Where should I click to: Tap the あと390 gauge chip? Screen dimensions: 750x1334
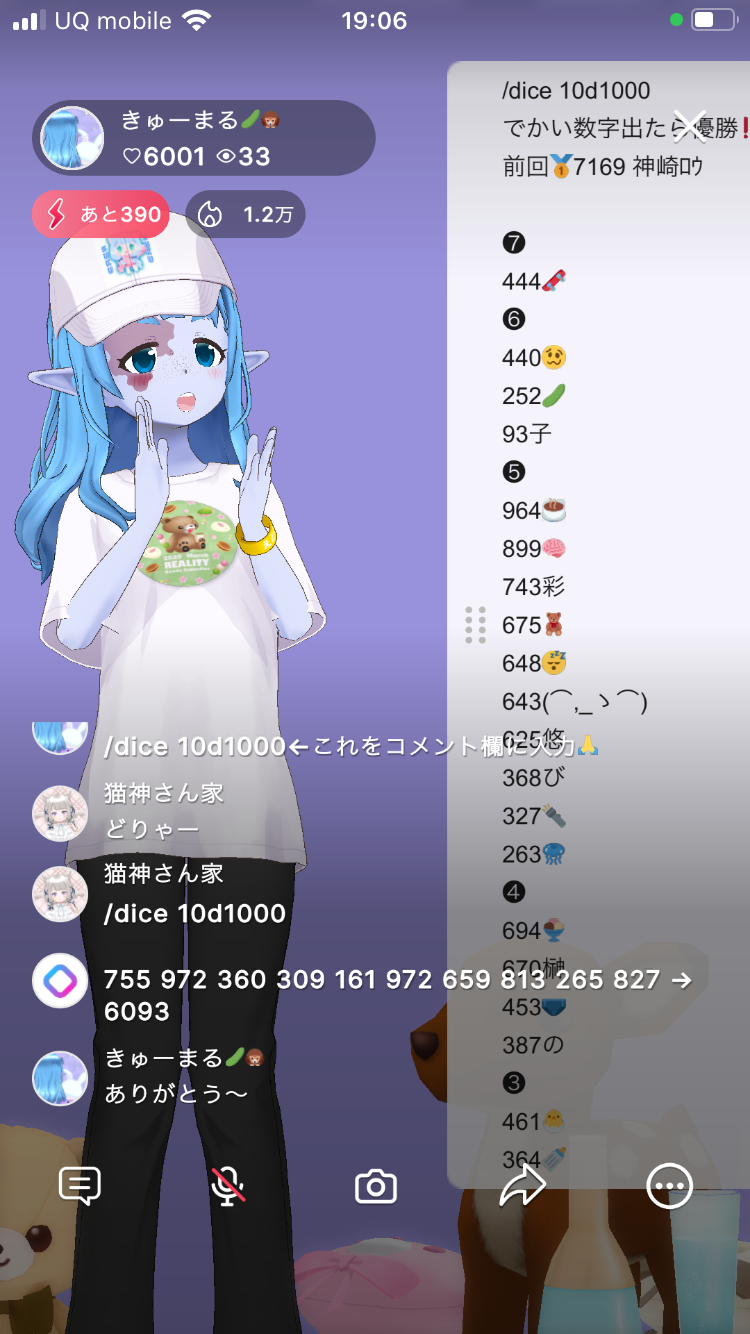[101, 214]
